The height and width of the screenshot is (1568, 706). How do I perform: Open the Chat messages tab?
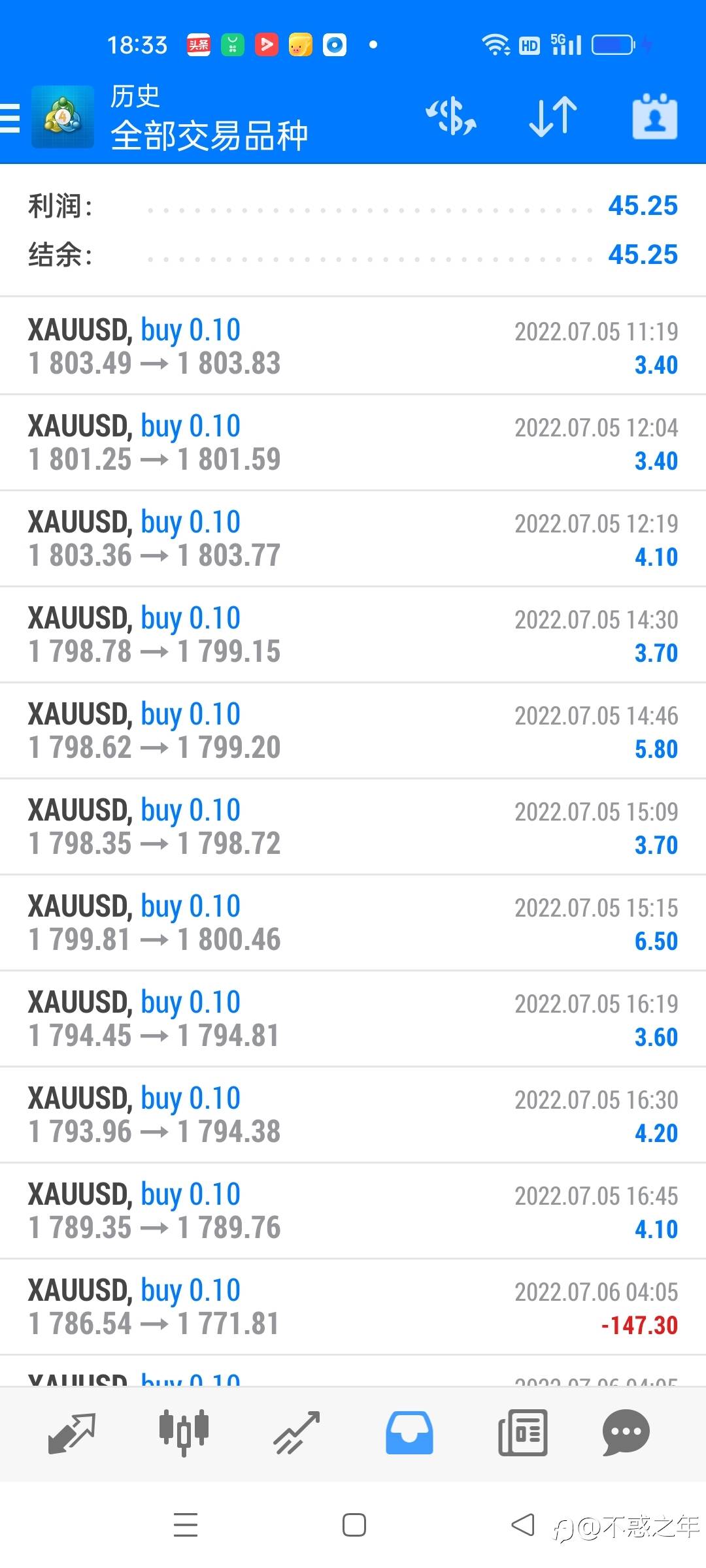pos(626,1433)
